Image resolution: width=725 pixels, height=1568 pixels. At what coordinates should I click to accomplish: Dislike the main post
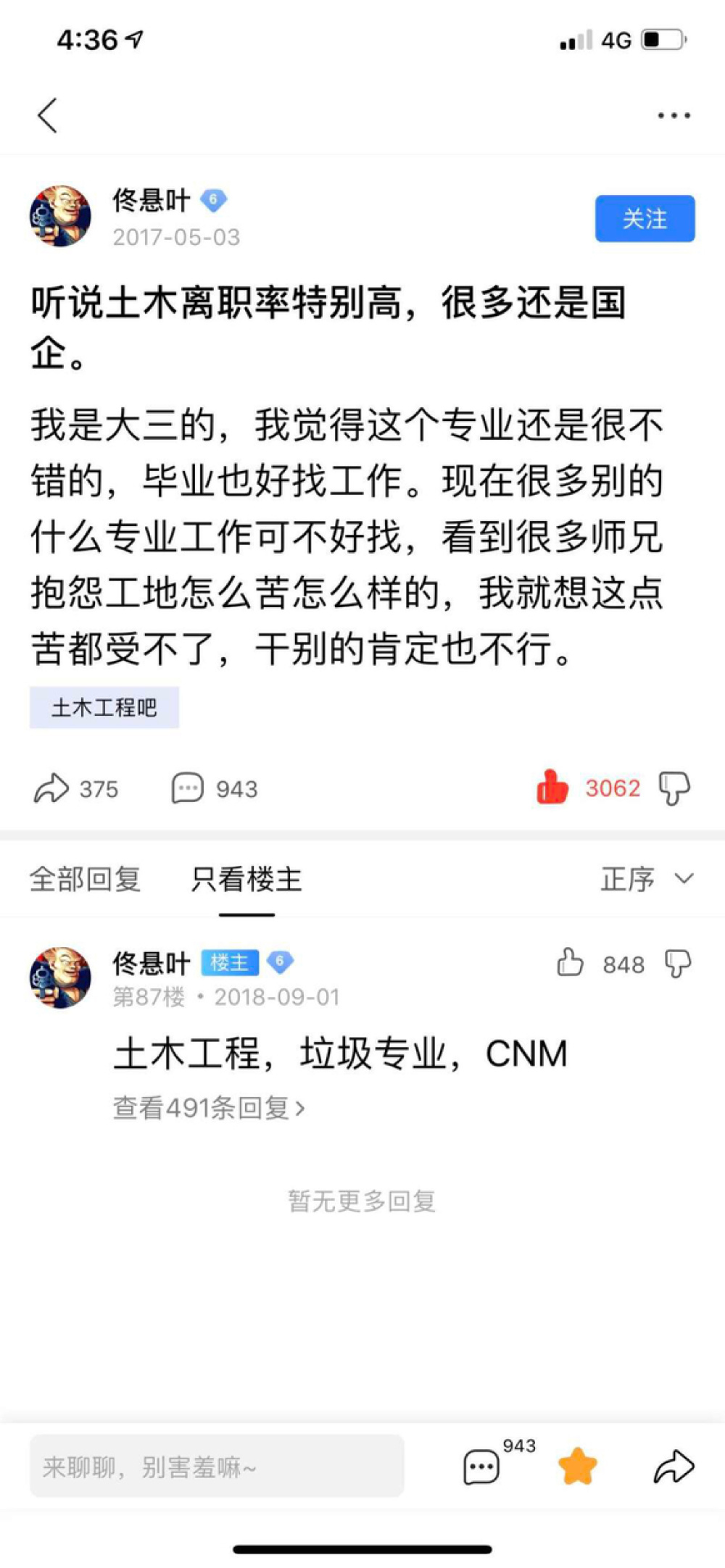click(674, 788)
